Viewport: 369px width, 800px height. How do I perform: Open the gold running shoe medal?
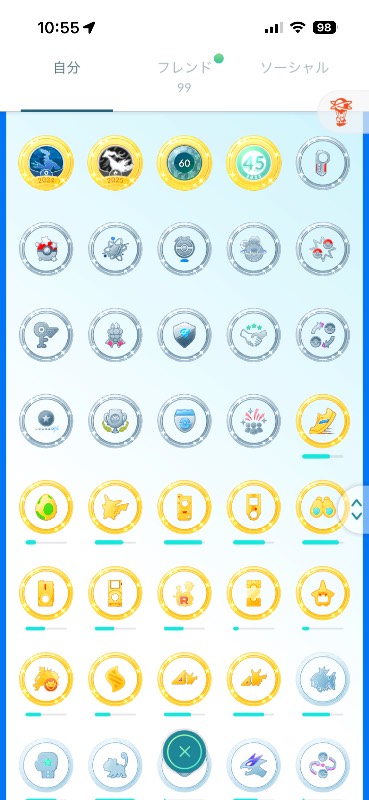(323, 421)
